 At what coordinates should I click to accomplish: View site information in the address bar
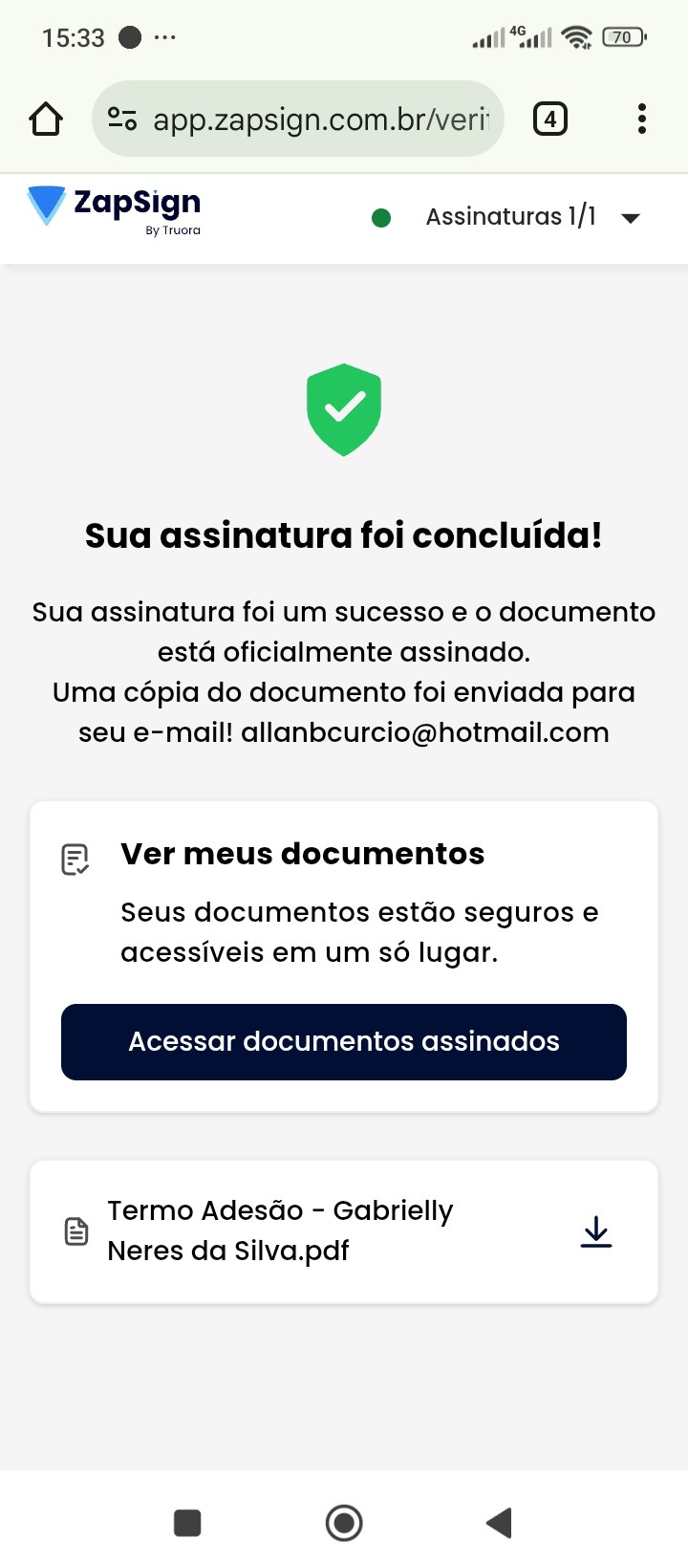coord(122,120)
